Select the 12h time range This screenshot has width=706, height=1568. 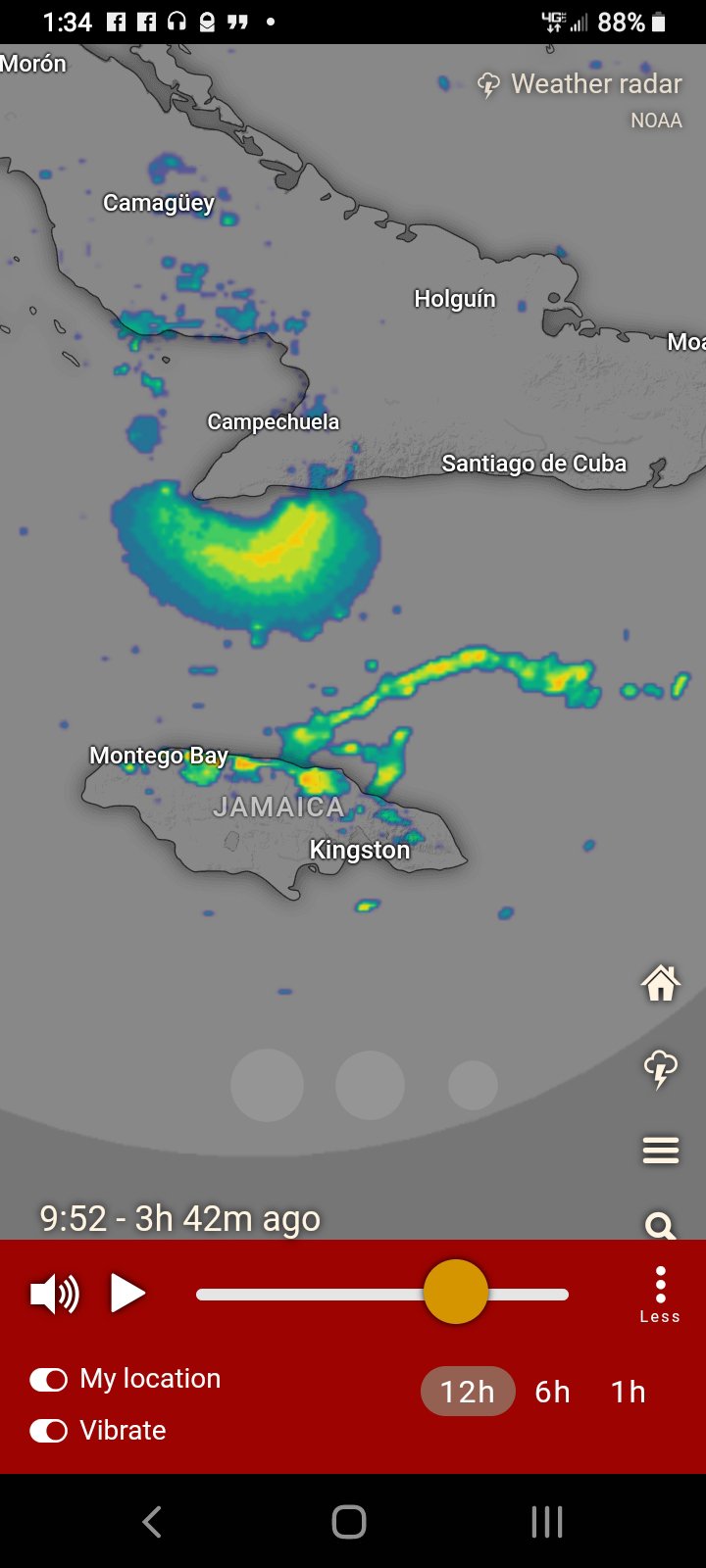point(467,1392)
